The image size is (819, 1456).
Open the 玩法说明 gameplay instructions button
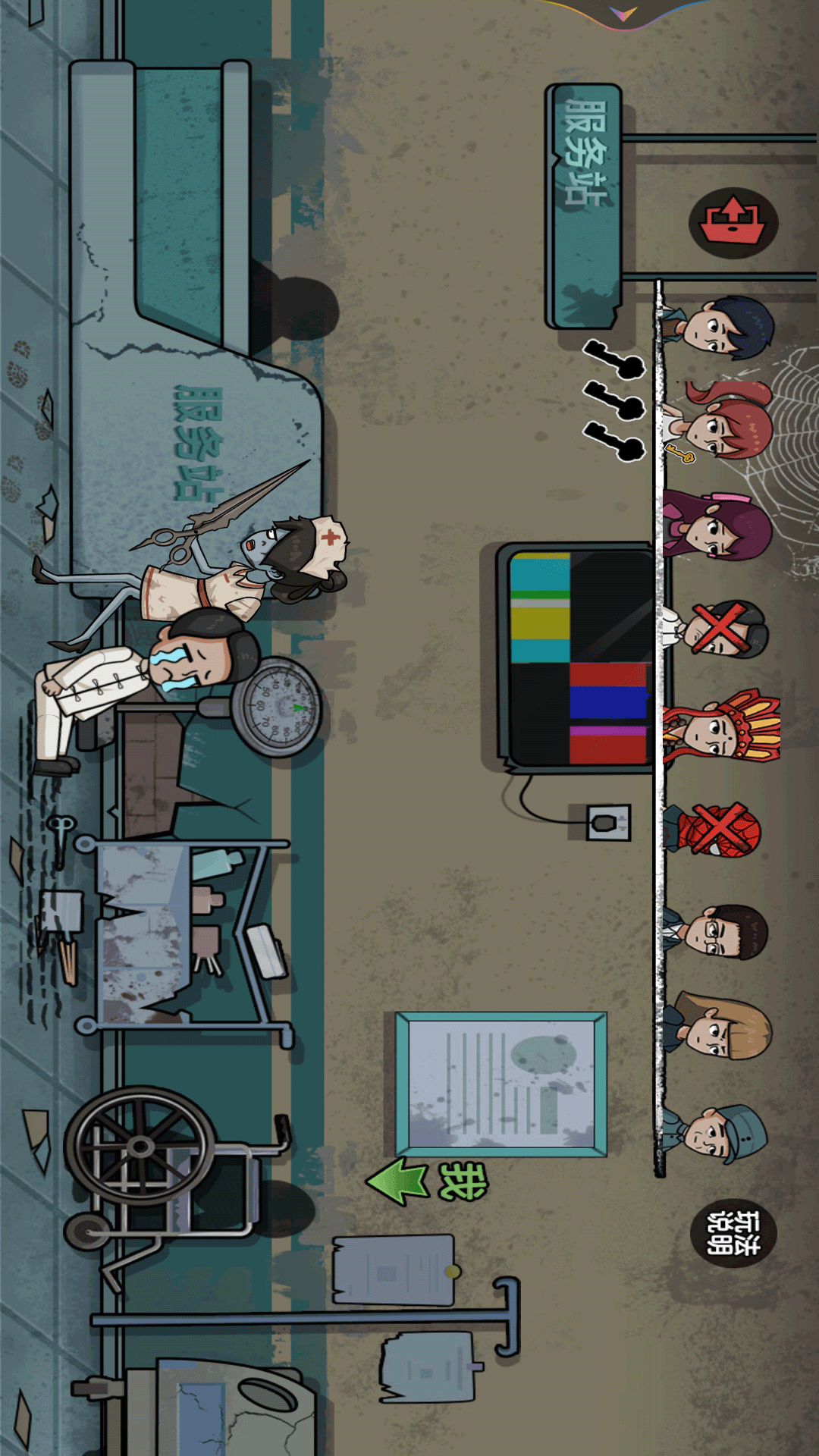(x=733, y=1234)
